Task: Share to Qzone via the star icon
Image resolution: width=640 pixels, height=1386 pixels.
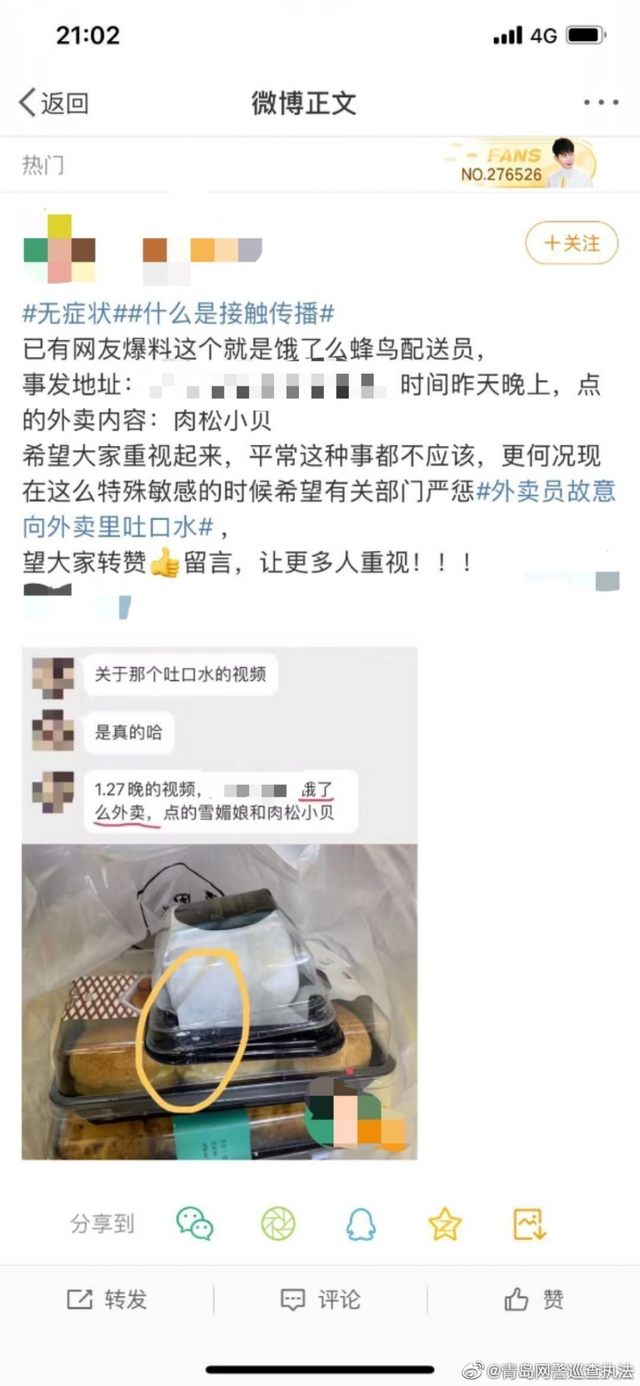Action: coord(444,1223)
